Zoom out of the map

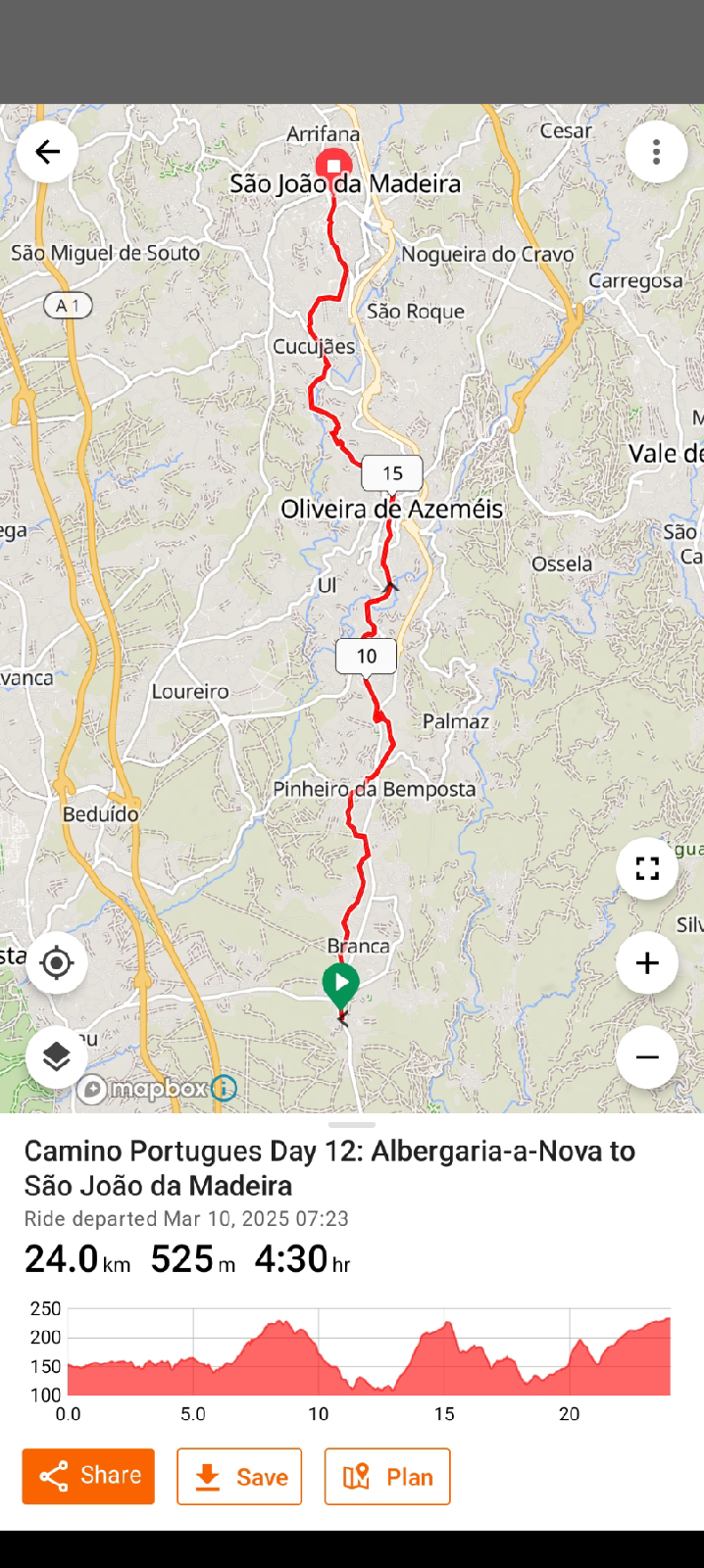[647, 1057]
